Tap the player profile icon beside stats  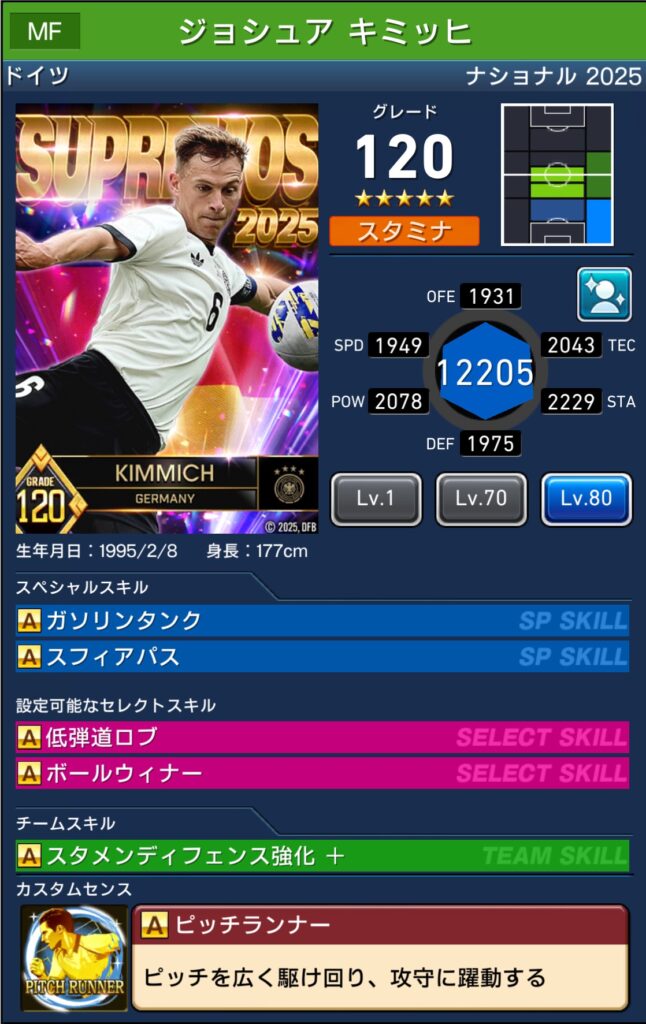604,294
